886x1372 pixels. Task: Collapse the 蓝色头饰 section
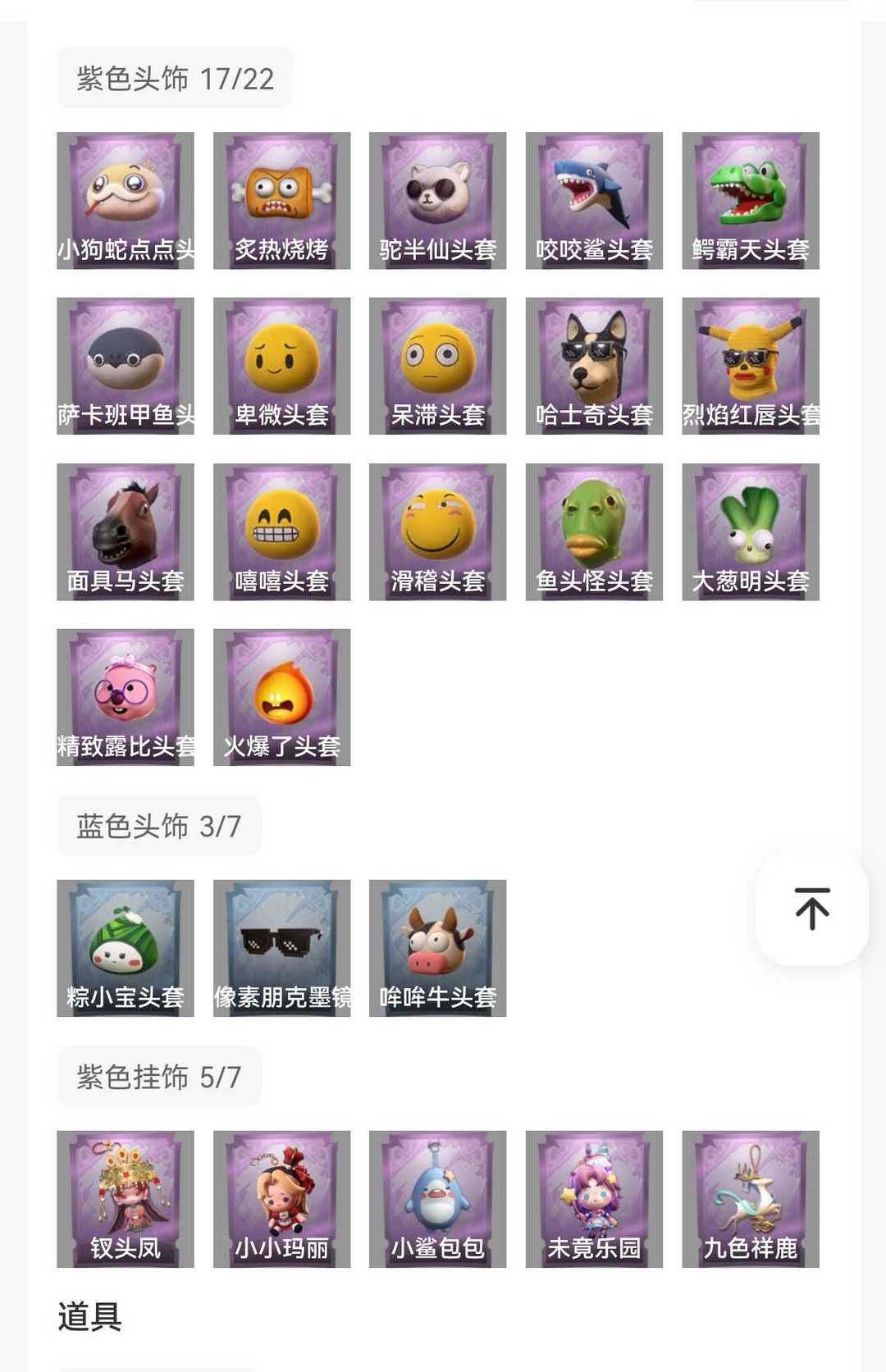point(160,827)
